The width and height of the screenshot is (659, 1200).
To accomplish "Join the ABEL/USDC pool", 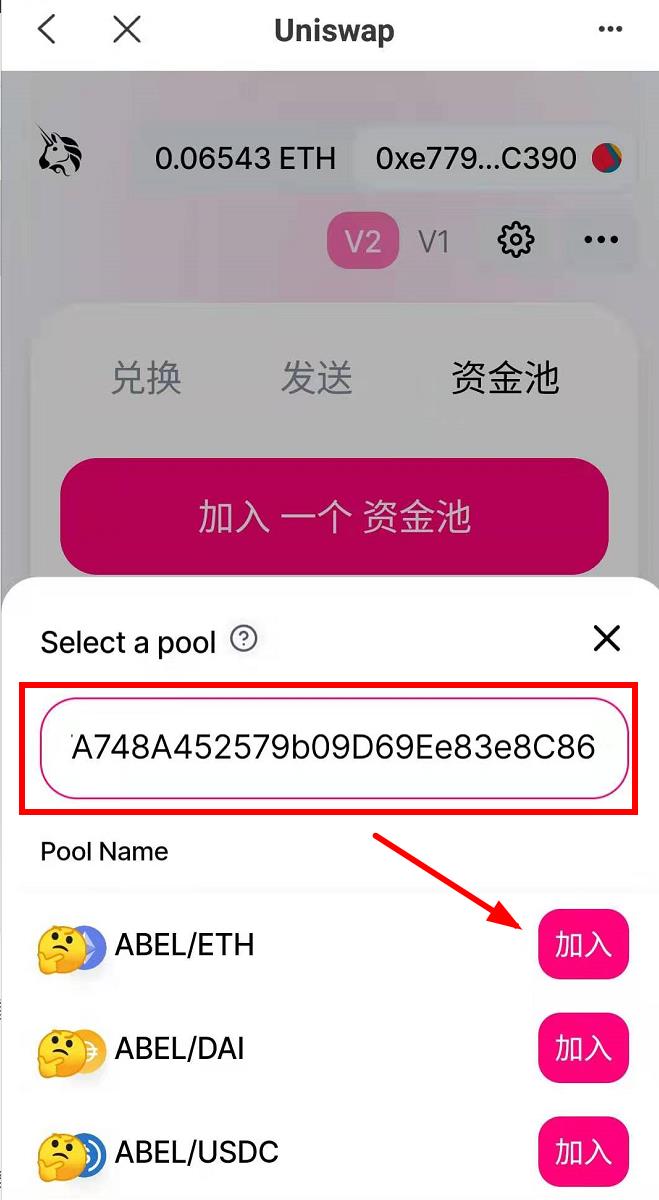I will tap(583, 1152).
